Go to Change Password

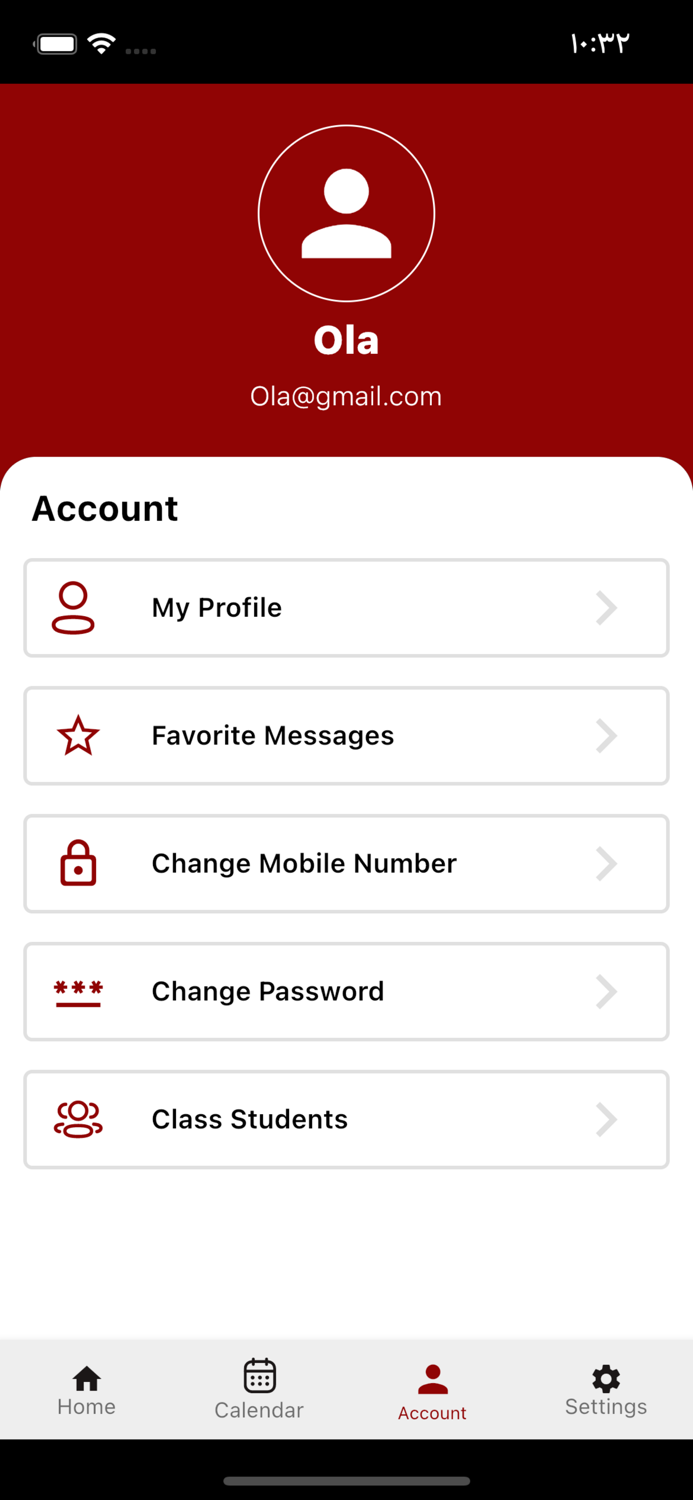click(x=346, y=992)
